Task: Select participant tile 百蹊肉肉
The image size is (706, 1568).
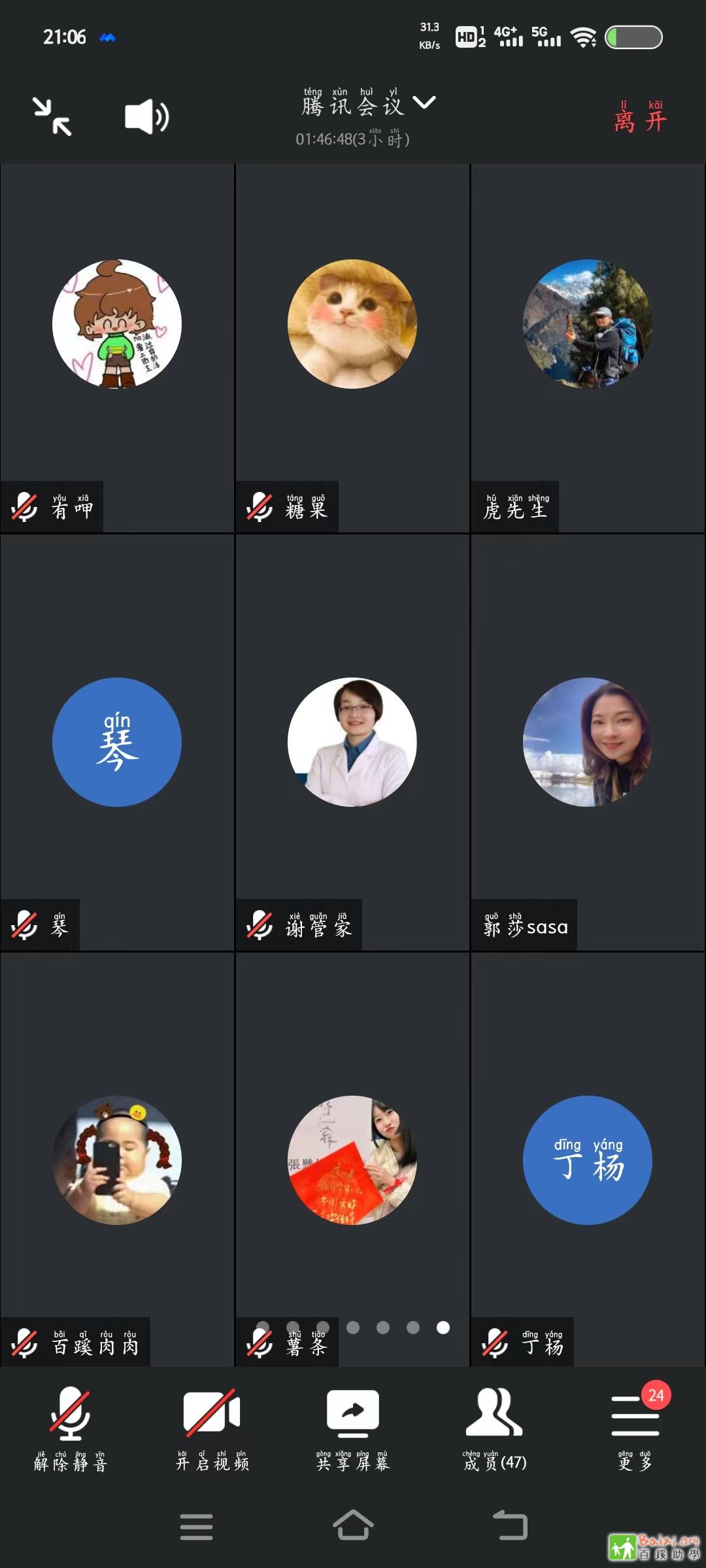Action: (x=117, y=1160)
